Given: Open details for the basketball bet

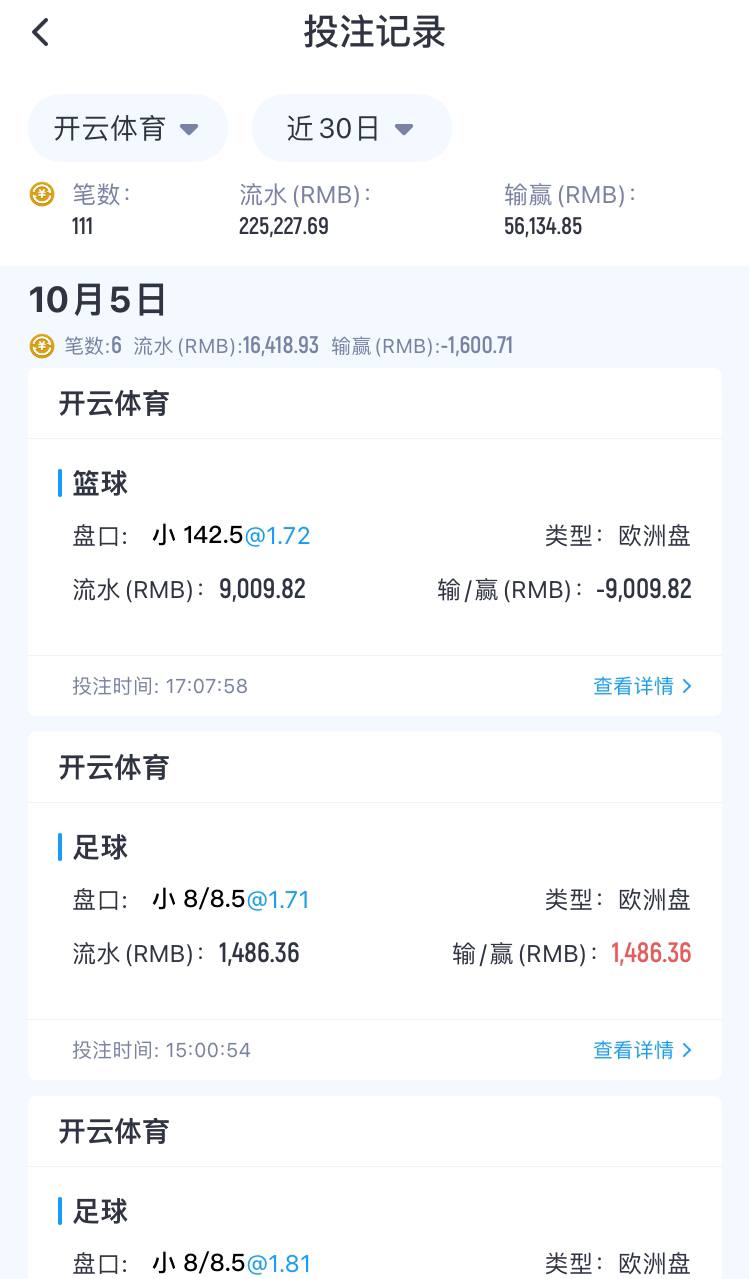Looking at the screenshot, I should [634, 686].
